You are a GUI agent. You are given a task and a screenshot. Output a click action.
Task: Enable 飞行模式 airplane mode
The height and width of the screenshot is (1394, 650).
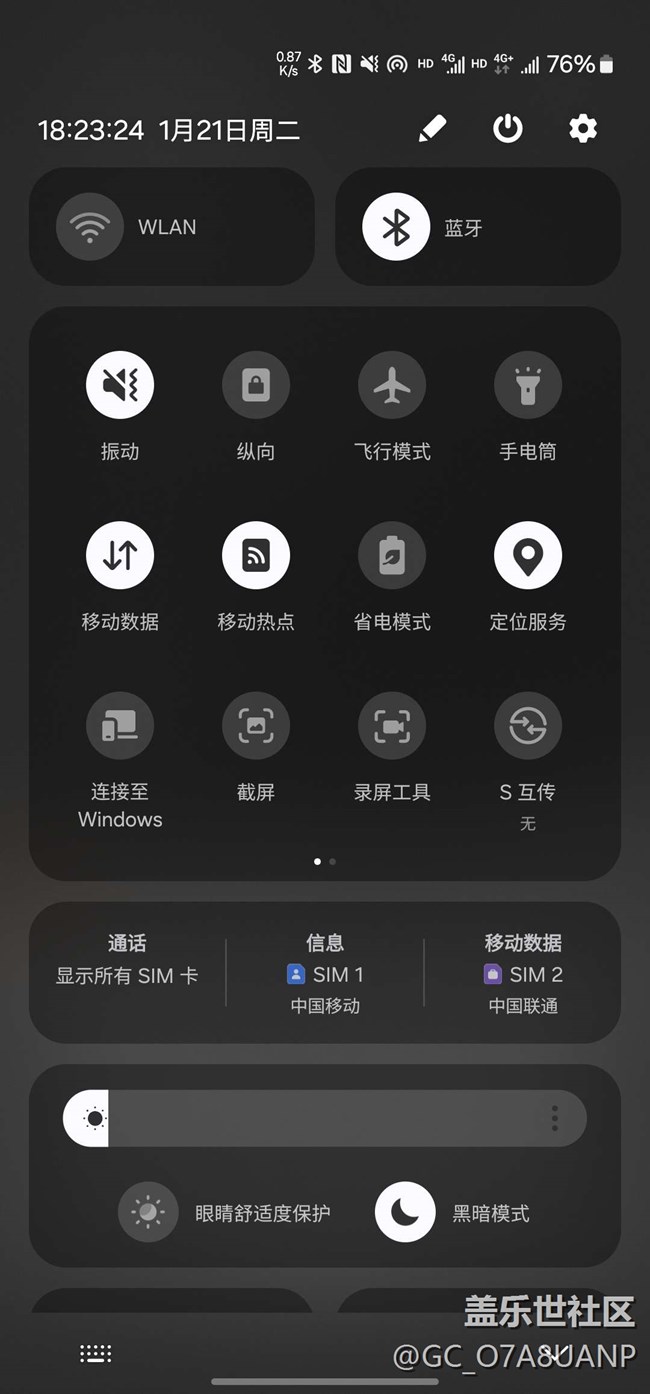point(392,385)
